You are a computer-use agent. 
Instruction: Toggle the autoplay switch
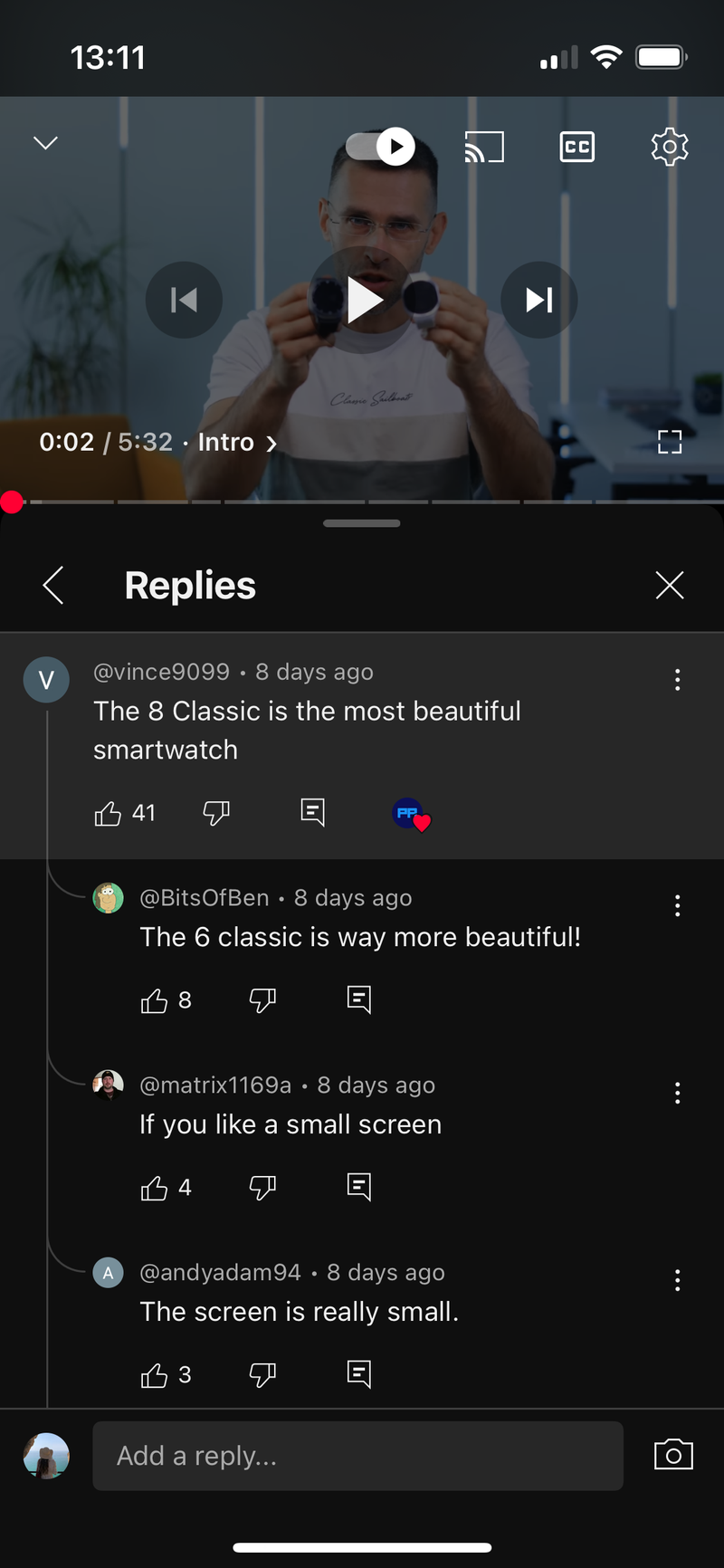381,147
